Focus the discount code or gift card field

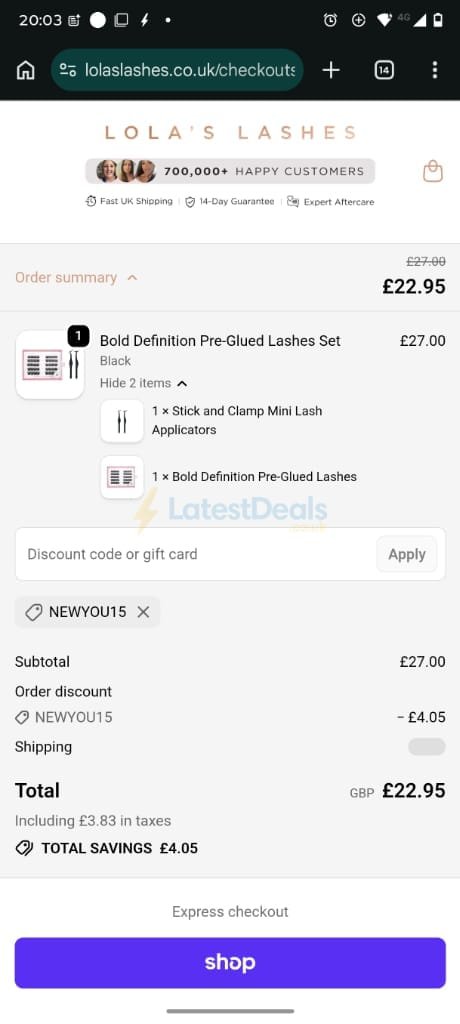coord(196,554)
